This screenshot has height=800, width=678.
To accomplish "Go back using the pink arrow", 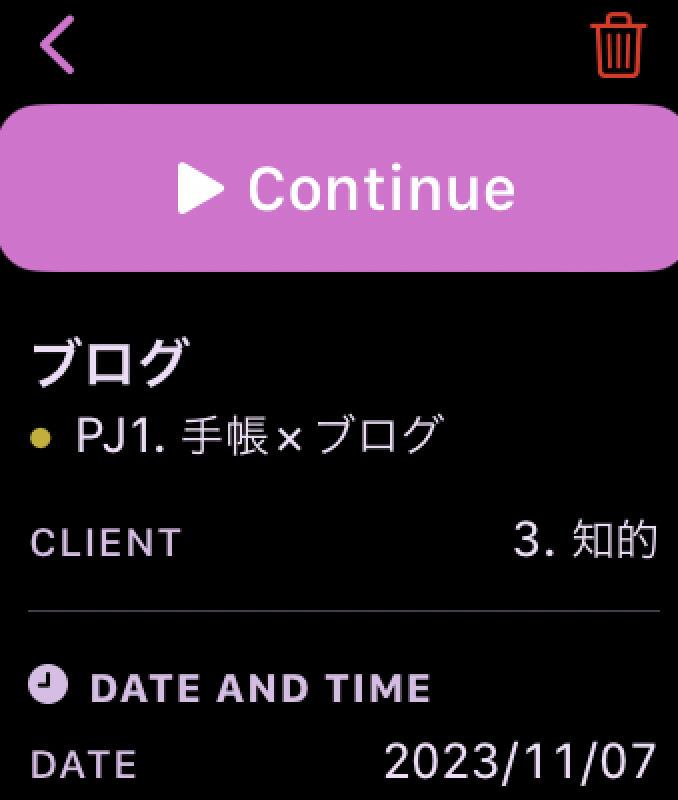I will [x=58, y=45].
